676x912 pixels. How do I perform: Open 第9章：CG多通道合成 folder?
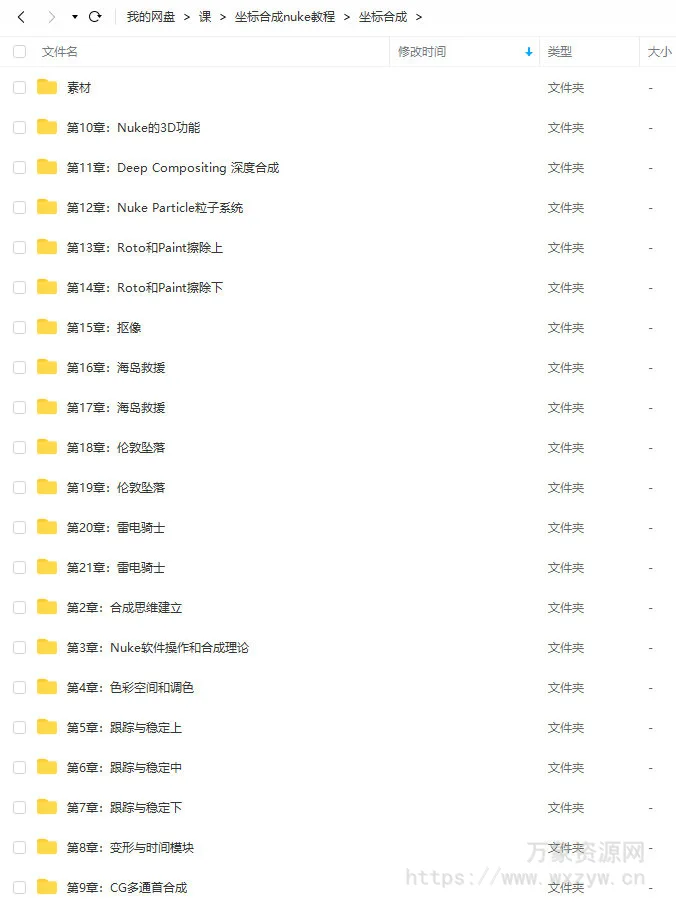coord(126,888)
